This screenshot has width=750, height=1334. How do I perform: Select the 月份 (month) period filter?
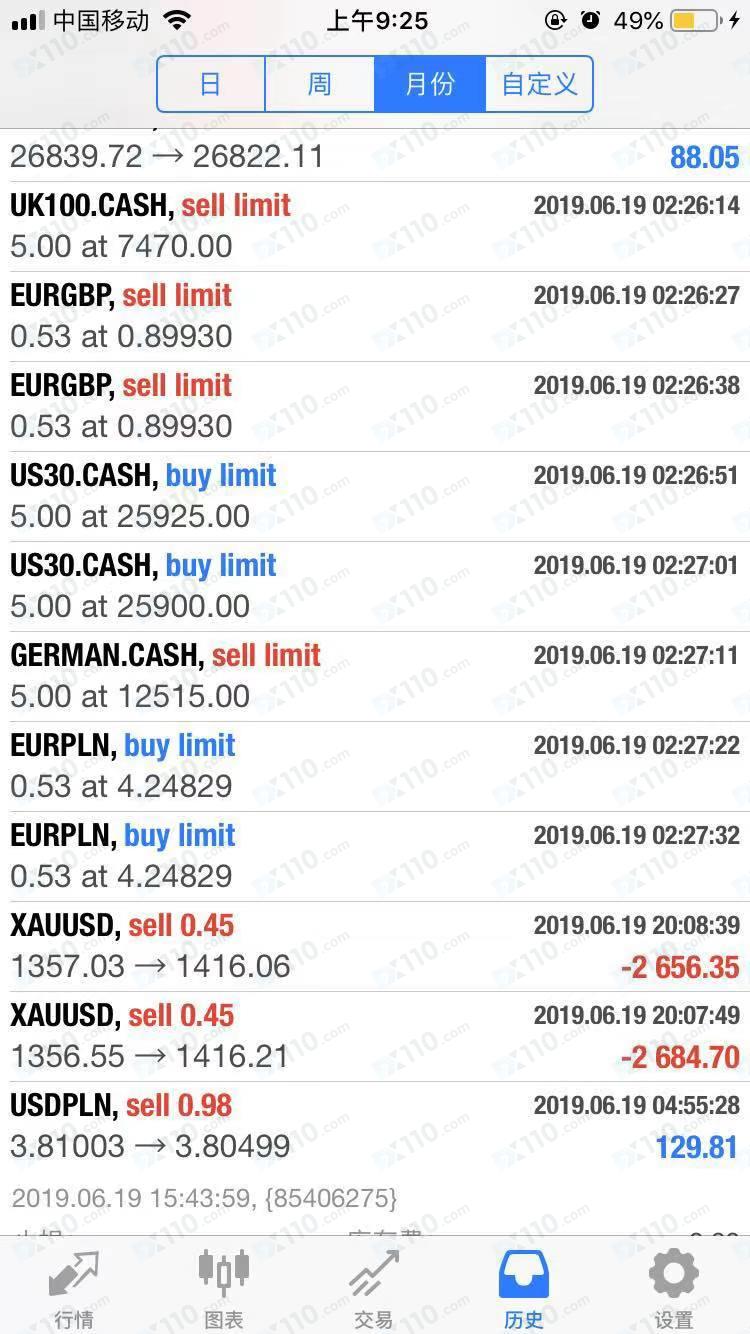pos(430,84)
